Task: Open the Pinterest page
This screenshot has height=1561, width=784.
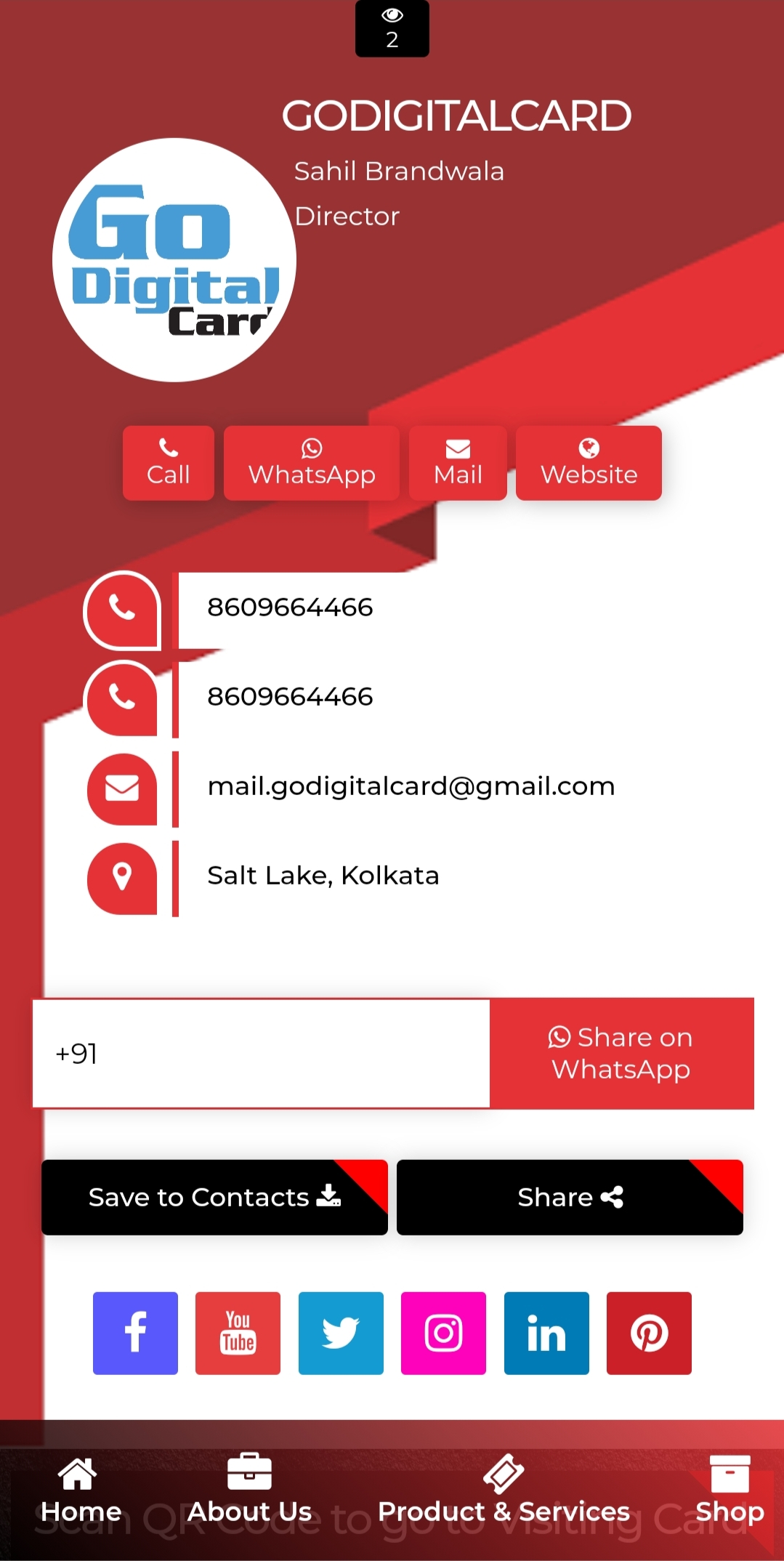Action: point(649,1333)
